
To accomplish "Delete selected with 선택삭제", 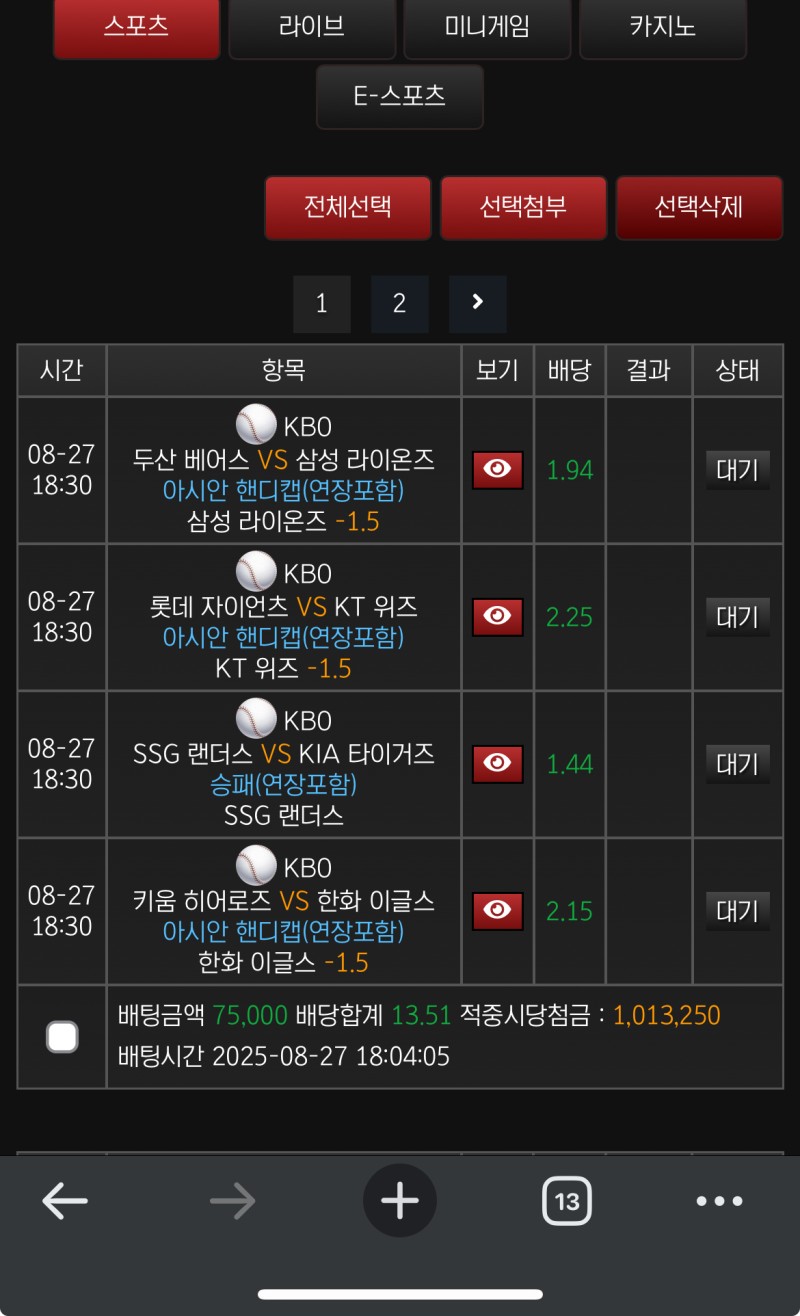I will (699, 208).
